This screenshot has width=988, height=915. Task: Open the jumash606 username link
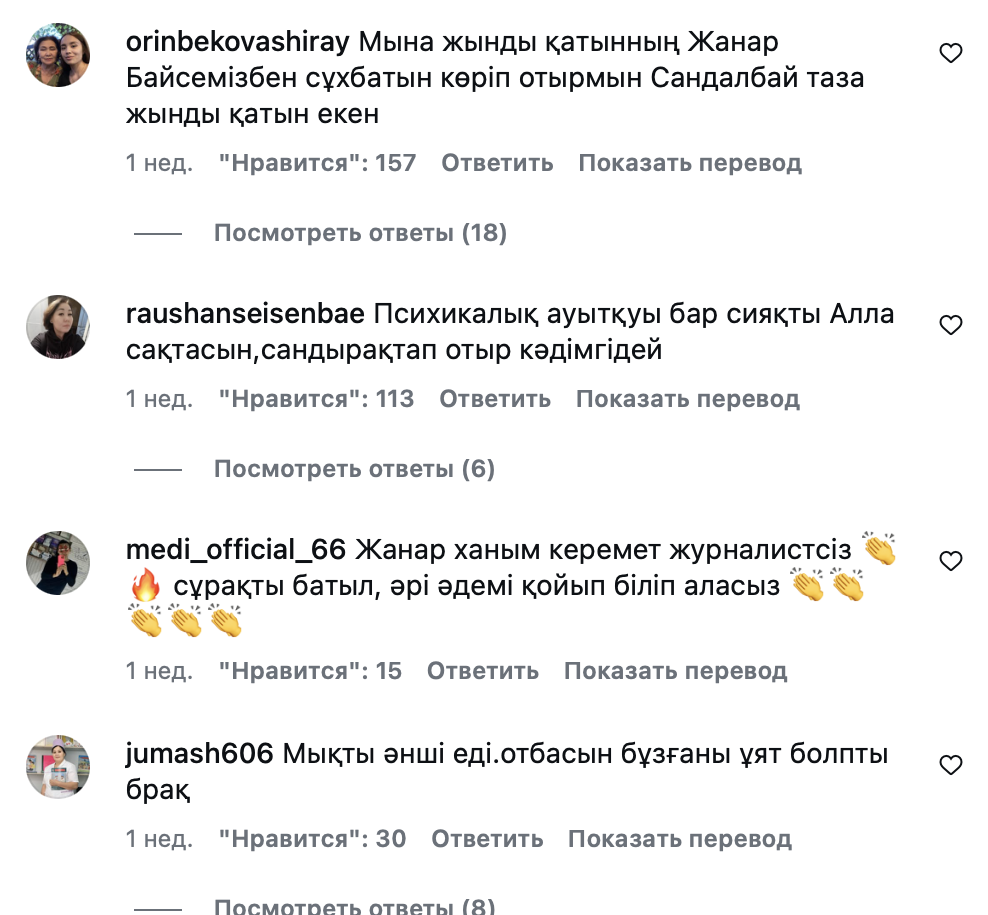pyautogui.click(x=200, y=754)
